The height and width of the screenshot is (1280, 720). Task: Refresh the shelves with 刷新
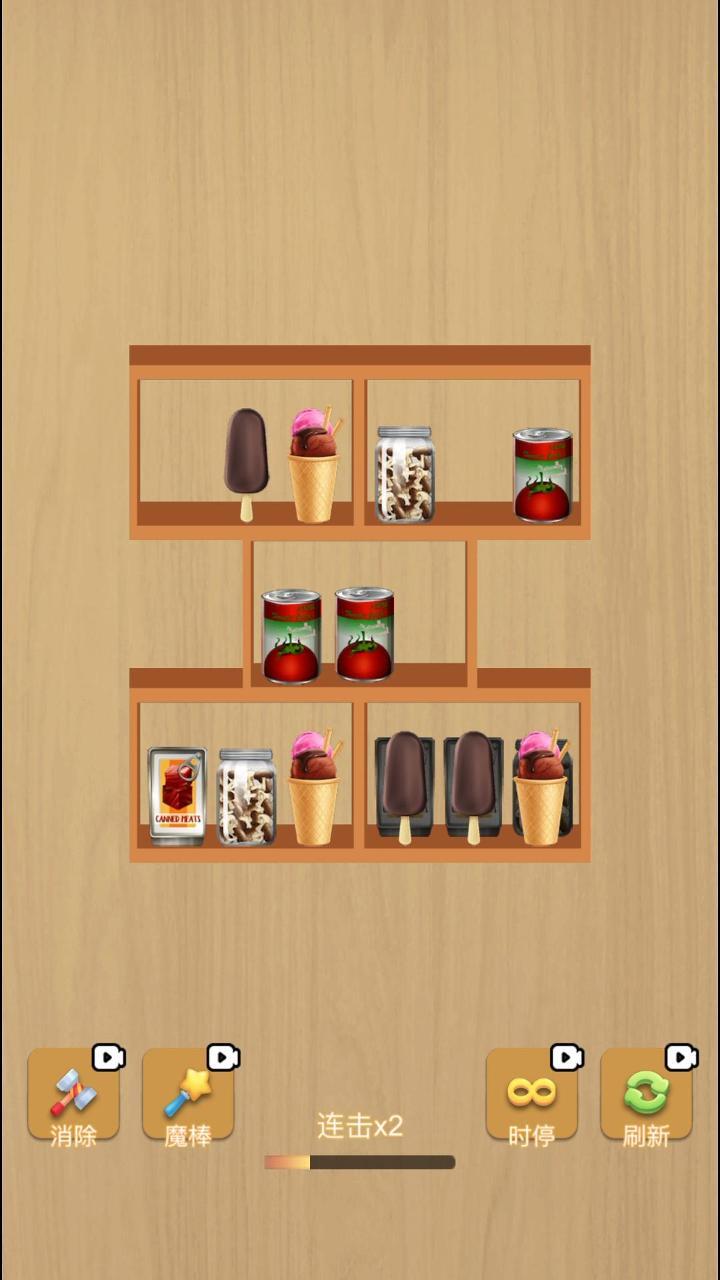tap(646, 1096)
